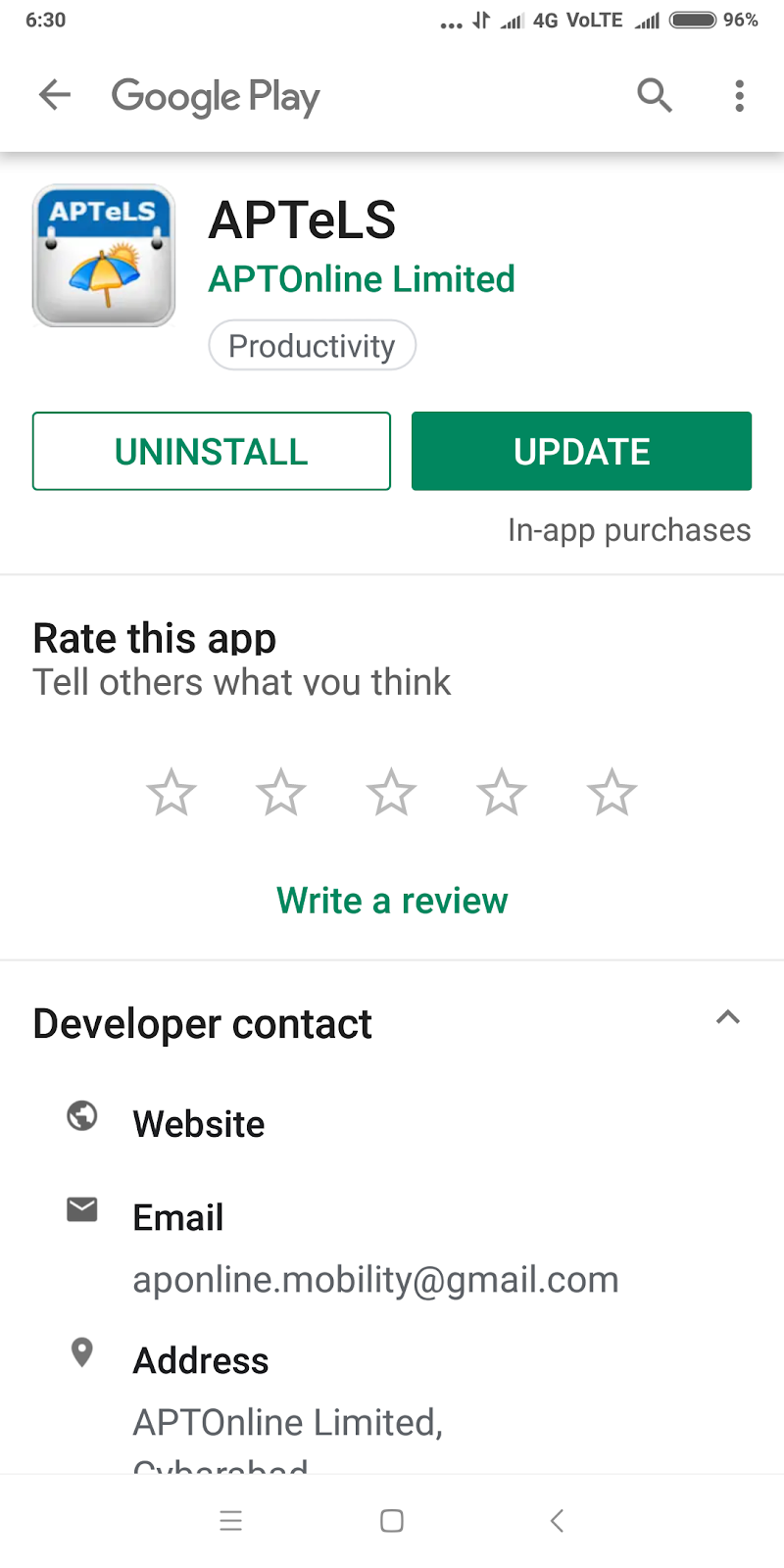The image size is (784, 1568).
Task: Uninstall the APTeLS app
Action: [x=211, y=452]
